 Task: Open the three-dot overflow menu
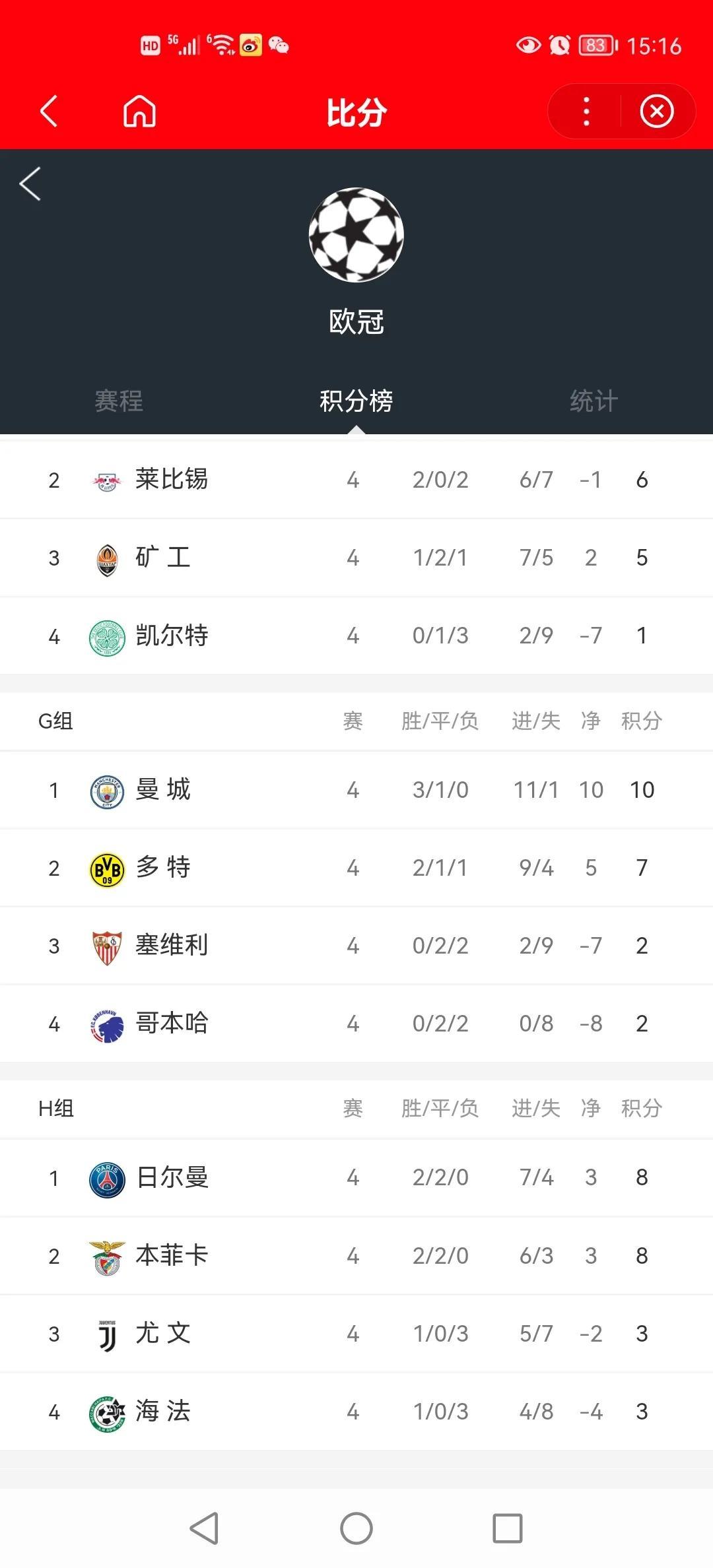point(586,112)
